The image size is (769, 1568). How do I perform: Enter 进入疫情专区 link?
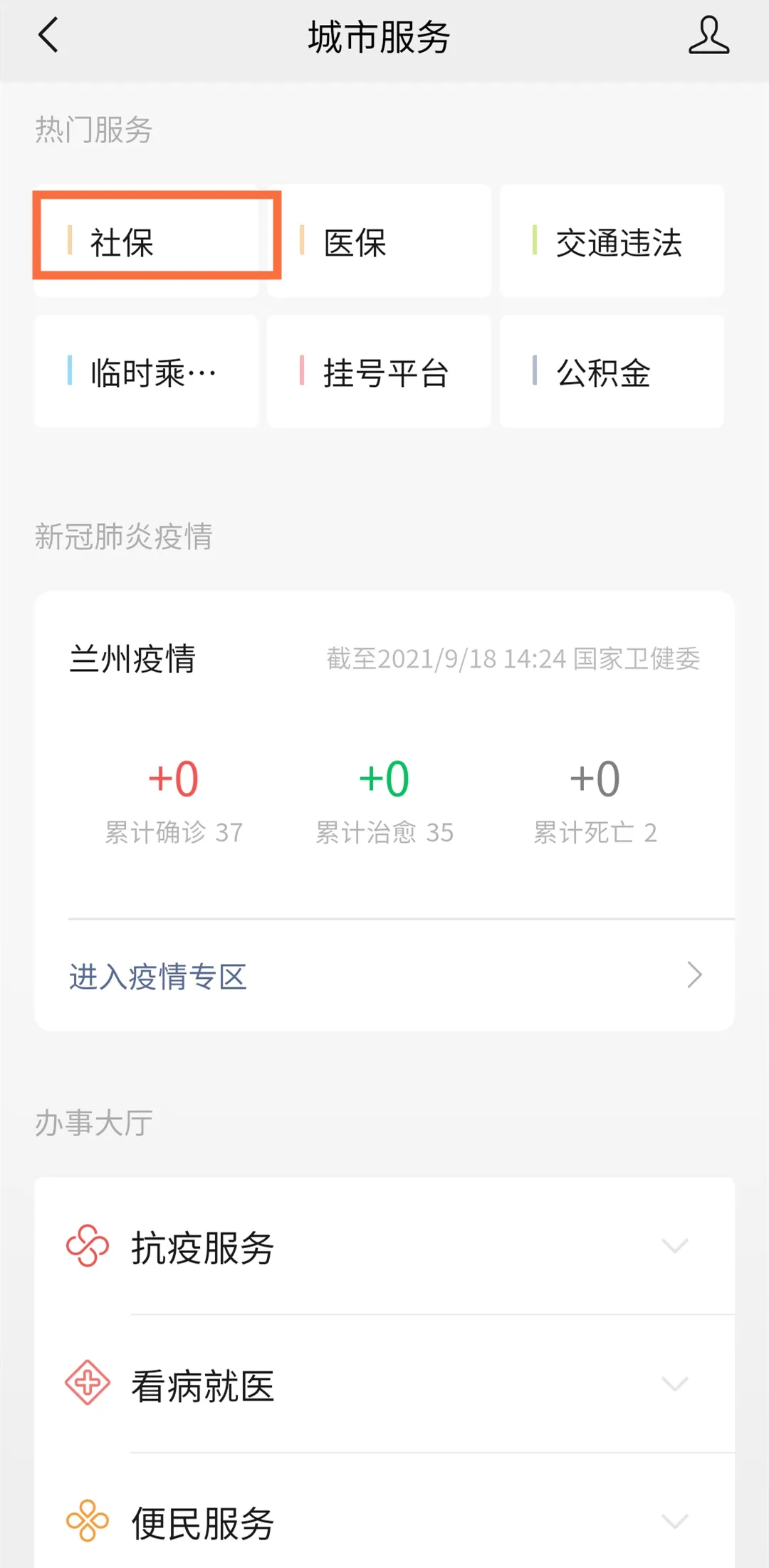click(384, 975)
